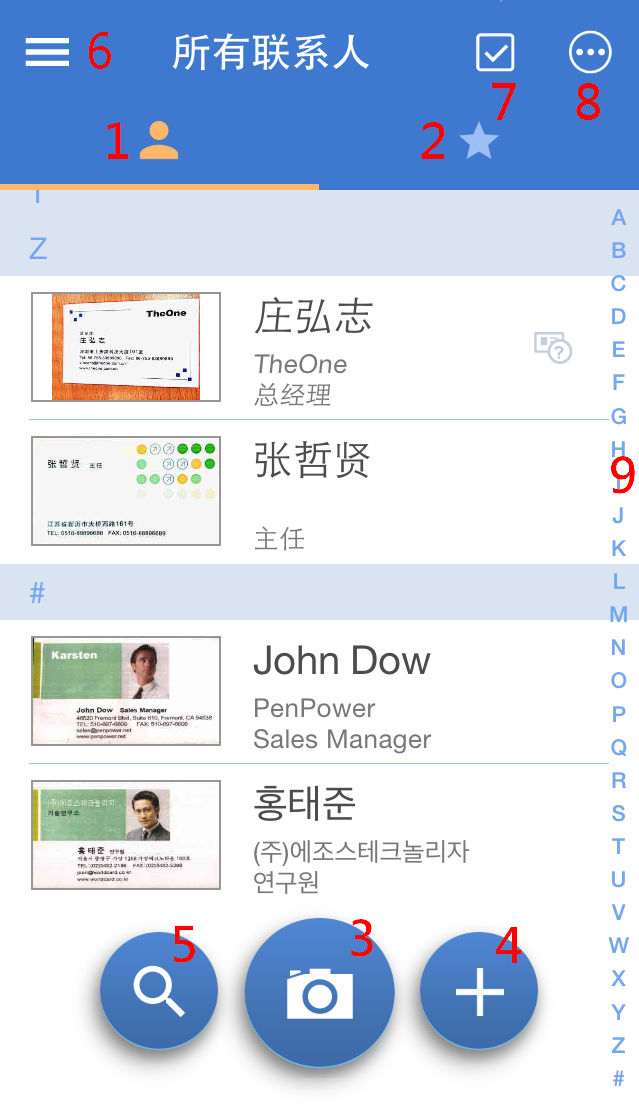Search contacts with the magnifier button
This screenshot has height=1104, width=639.
pos(159,991)
